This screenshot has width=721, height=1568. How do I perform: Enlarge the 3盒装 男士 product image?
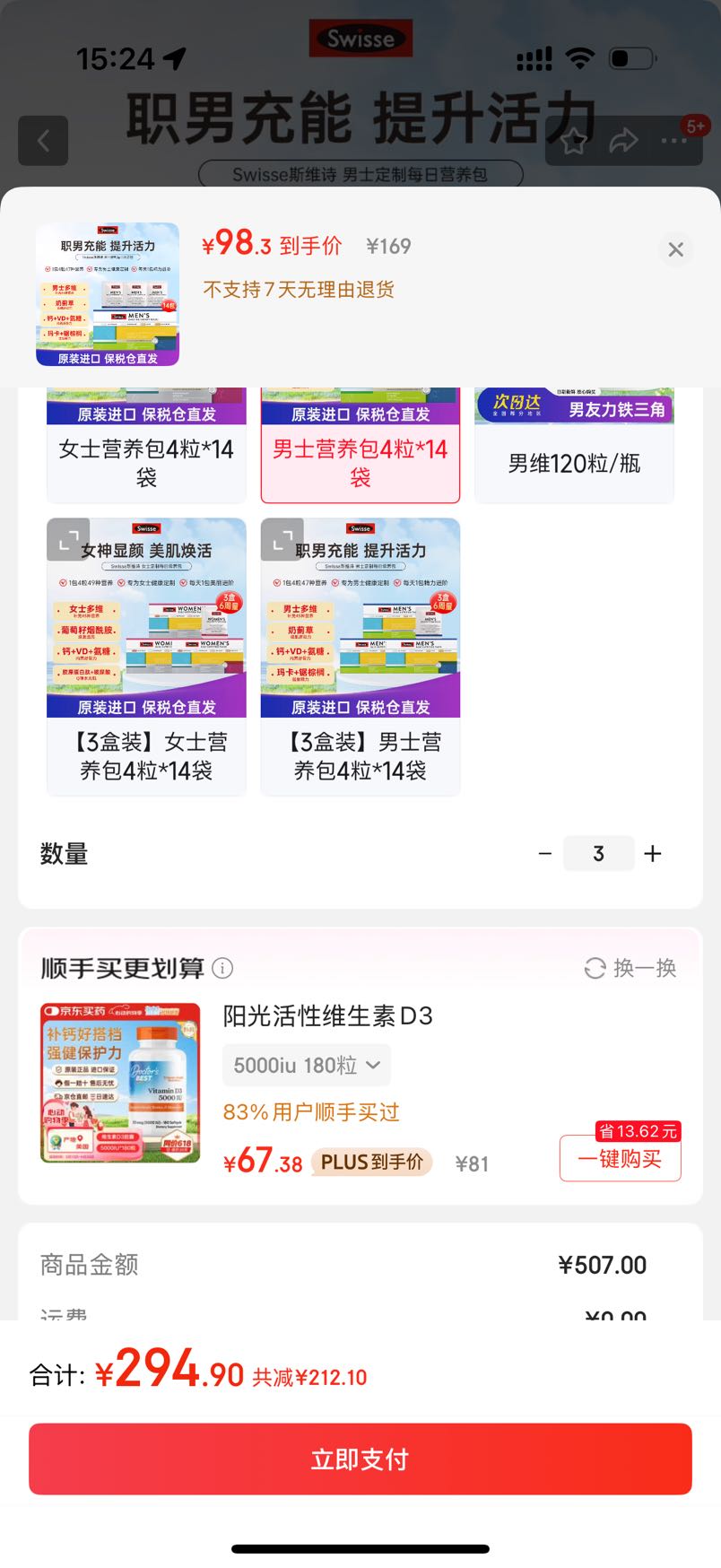(x=282, y=540)
